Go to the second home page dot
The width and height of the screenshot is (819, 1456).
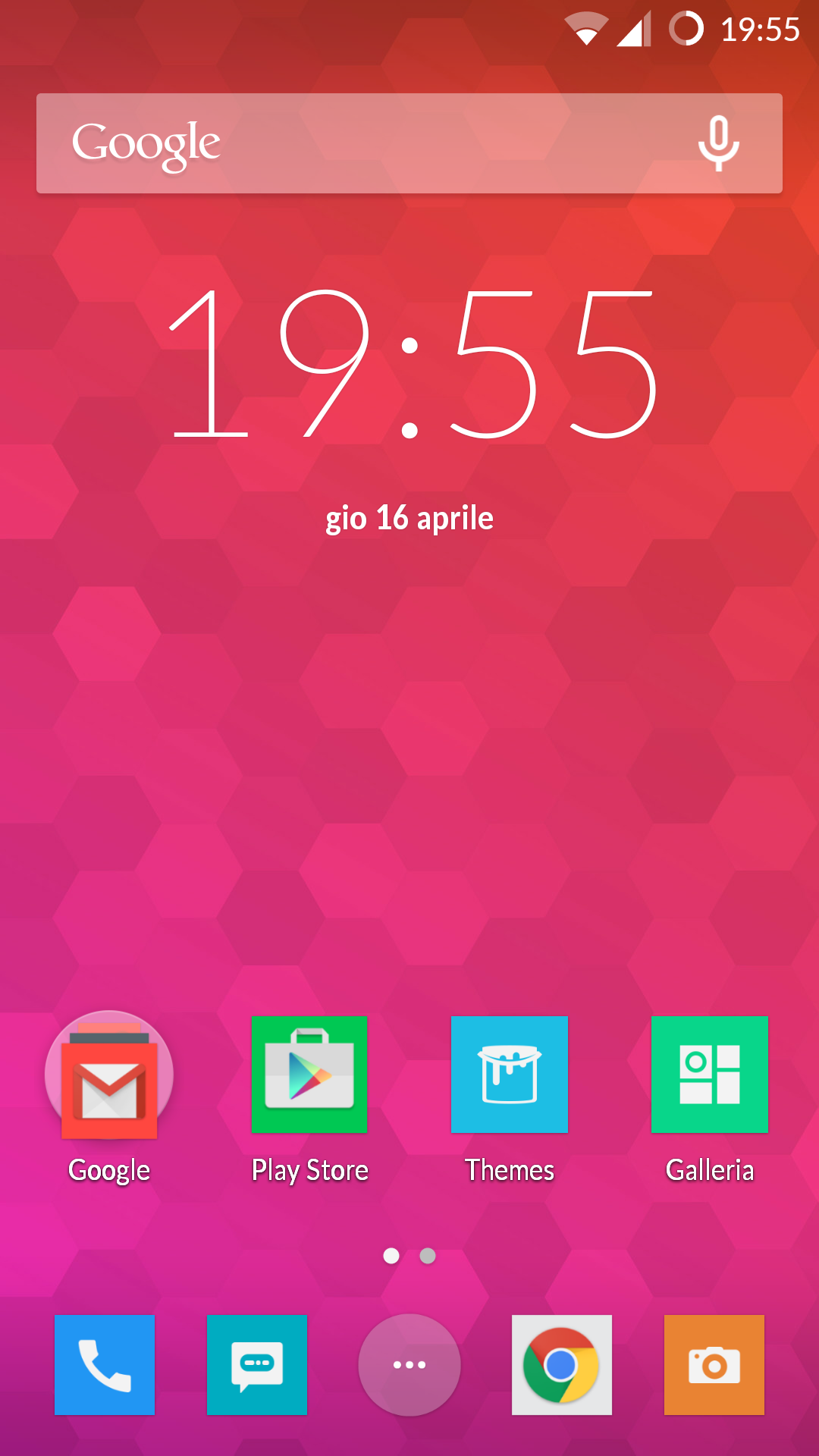tap(428, 1256)
